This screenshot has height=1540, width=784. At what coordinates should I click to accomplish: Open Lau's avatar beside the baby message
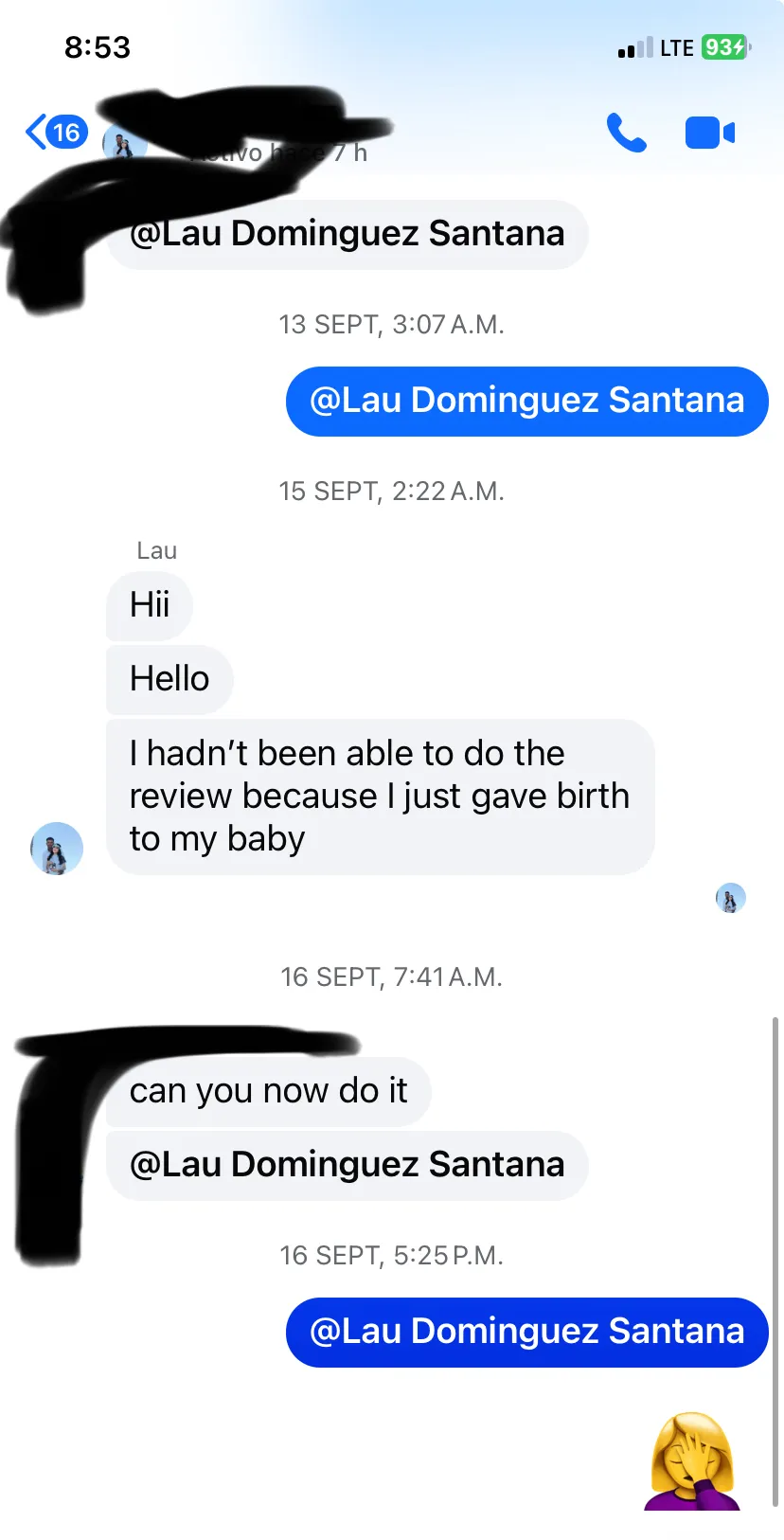coord(57,848)
